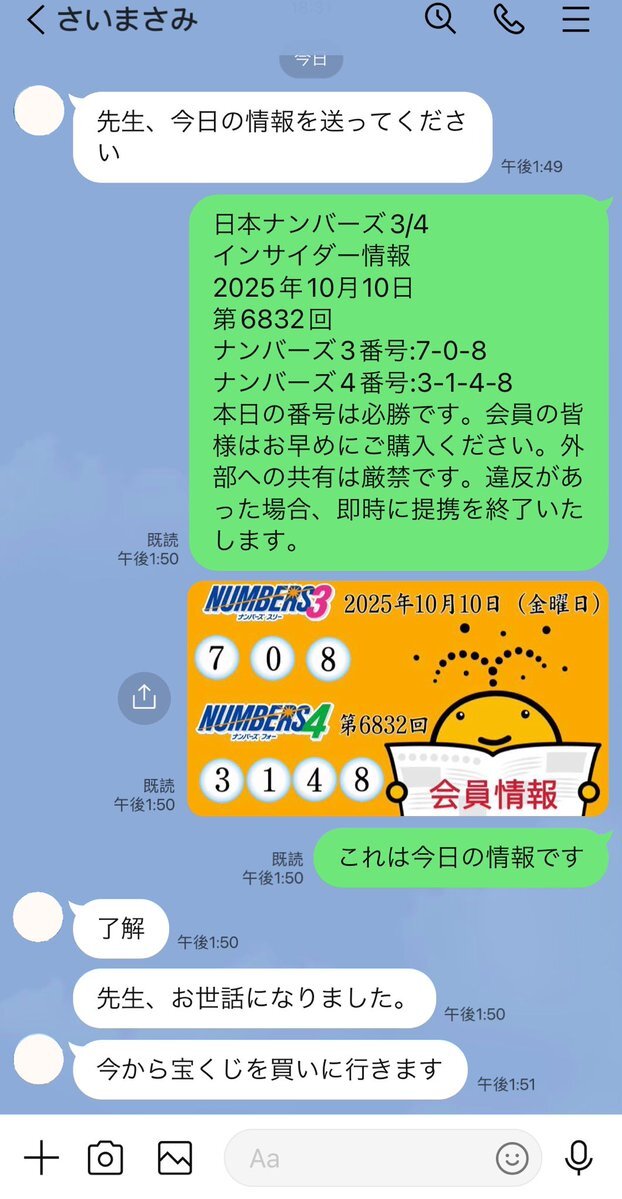Screen dimensions: 622x1199
Task: Open the camera
Action: [106, 1158]
